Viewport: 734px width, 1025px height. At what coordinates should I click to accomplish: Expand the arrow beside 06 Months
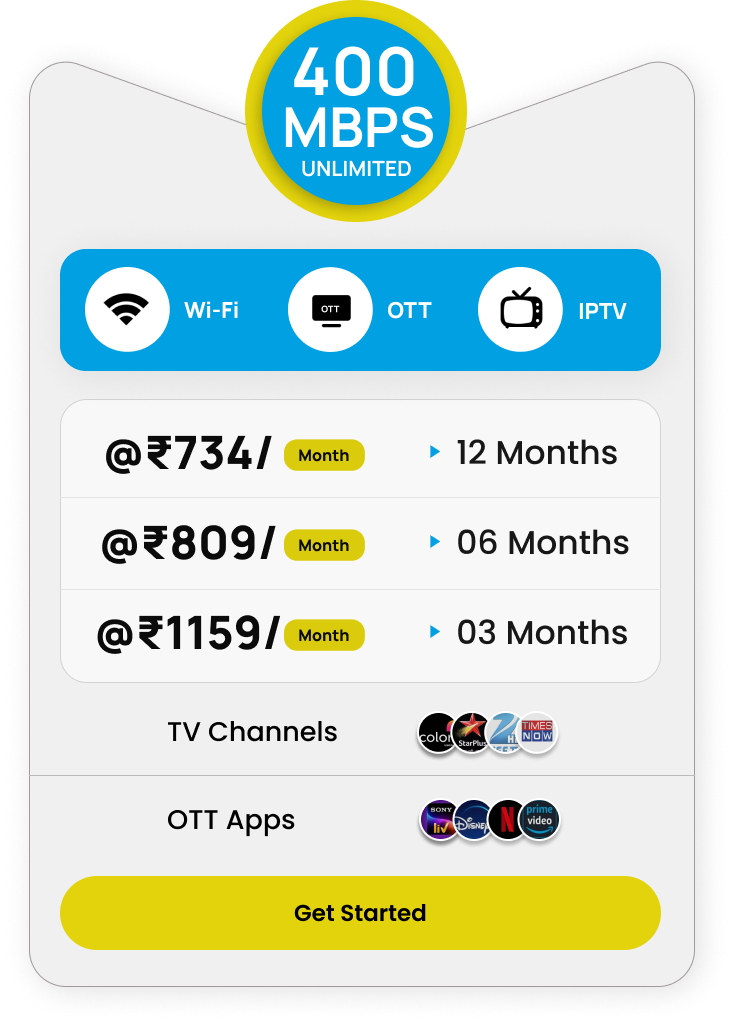point(434,542)
